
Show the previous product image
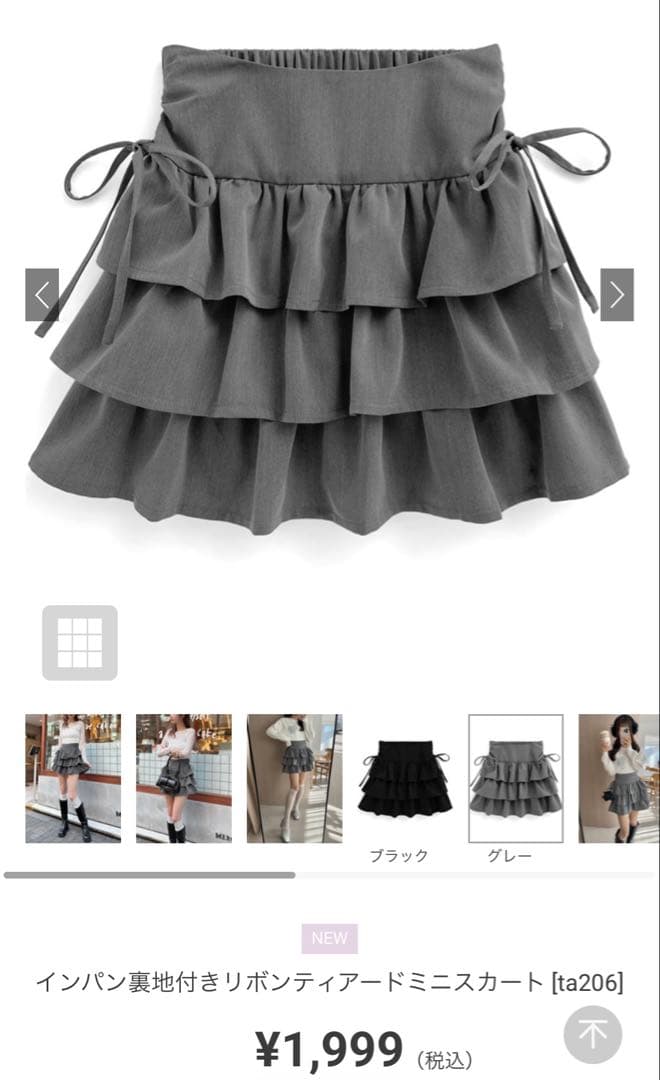coord(42,295)
